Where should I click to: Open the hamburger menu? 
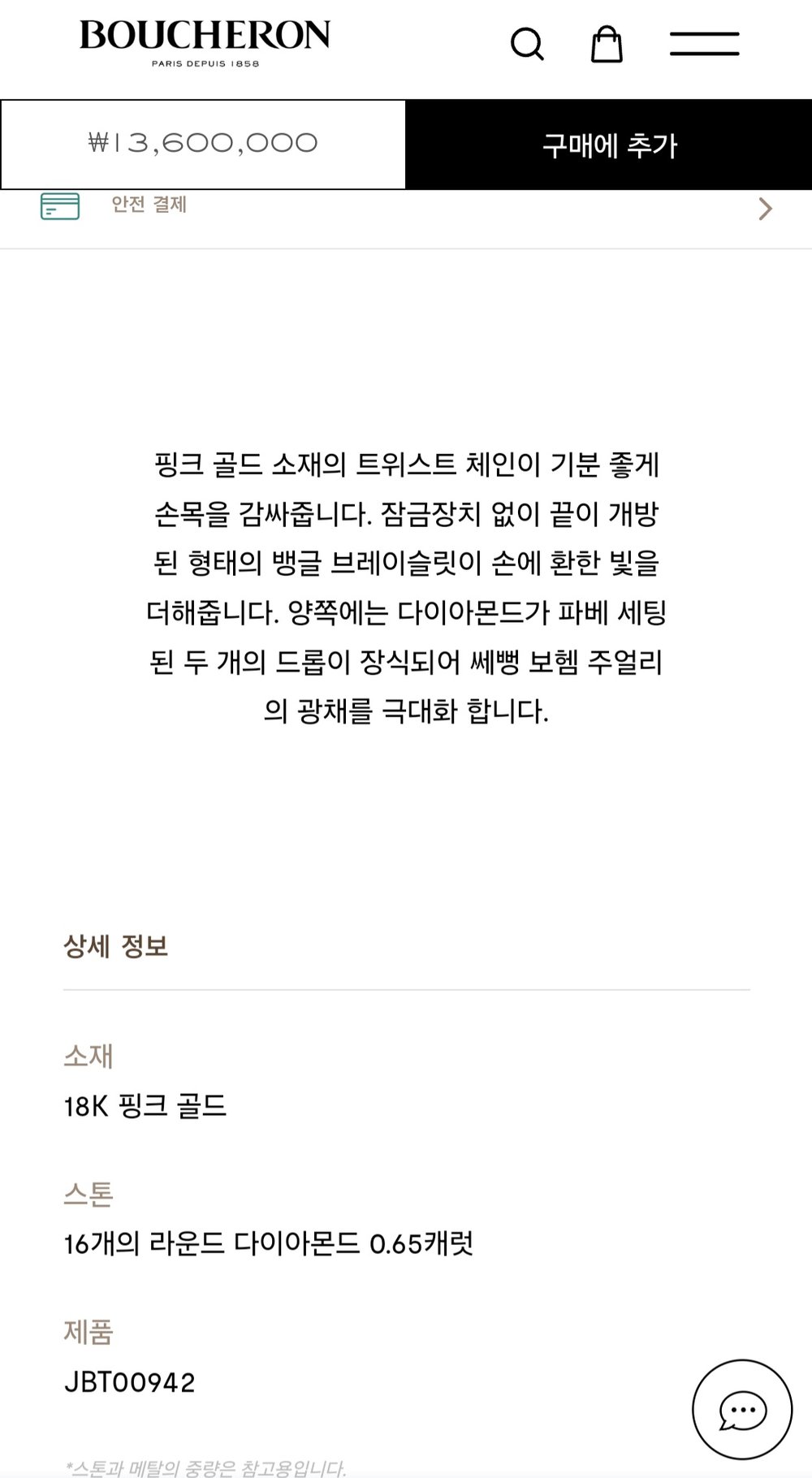[704, 44]
